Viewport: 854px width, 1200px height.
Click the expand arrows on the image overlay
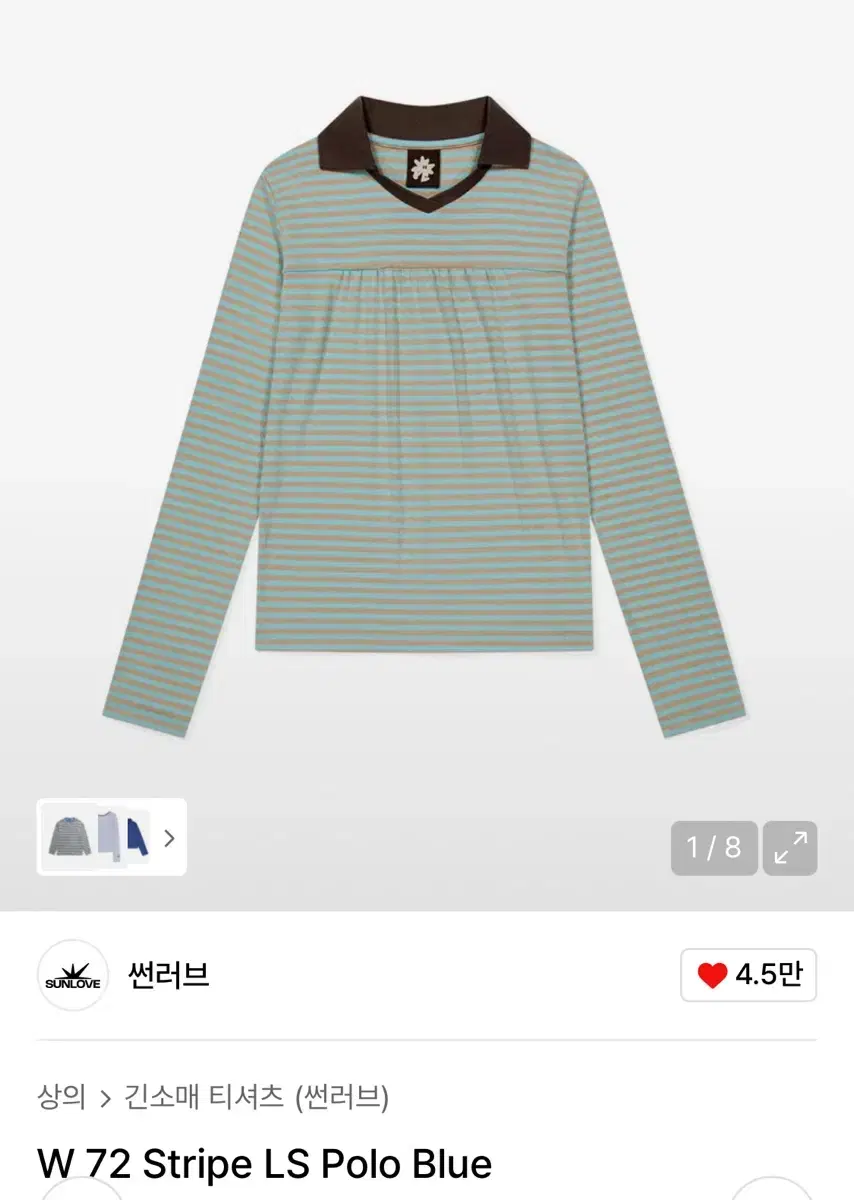(790, 848)
